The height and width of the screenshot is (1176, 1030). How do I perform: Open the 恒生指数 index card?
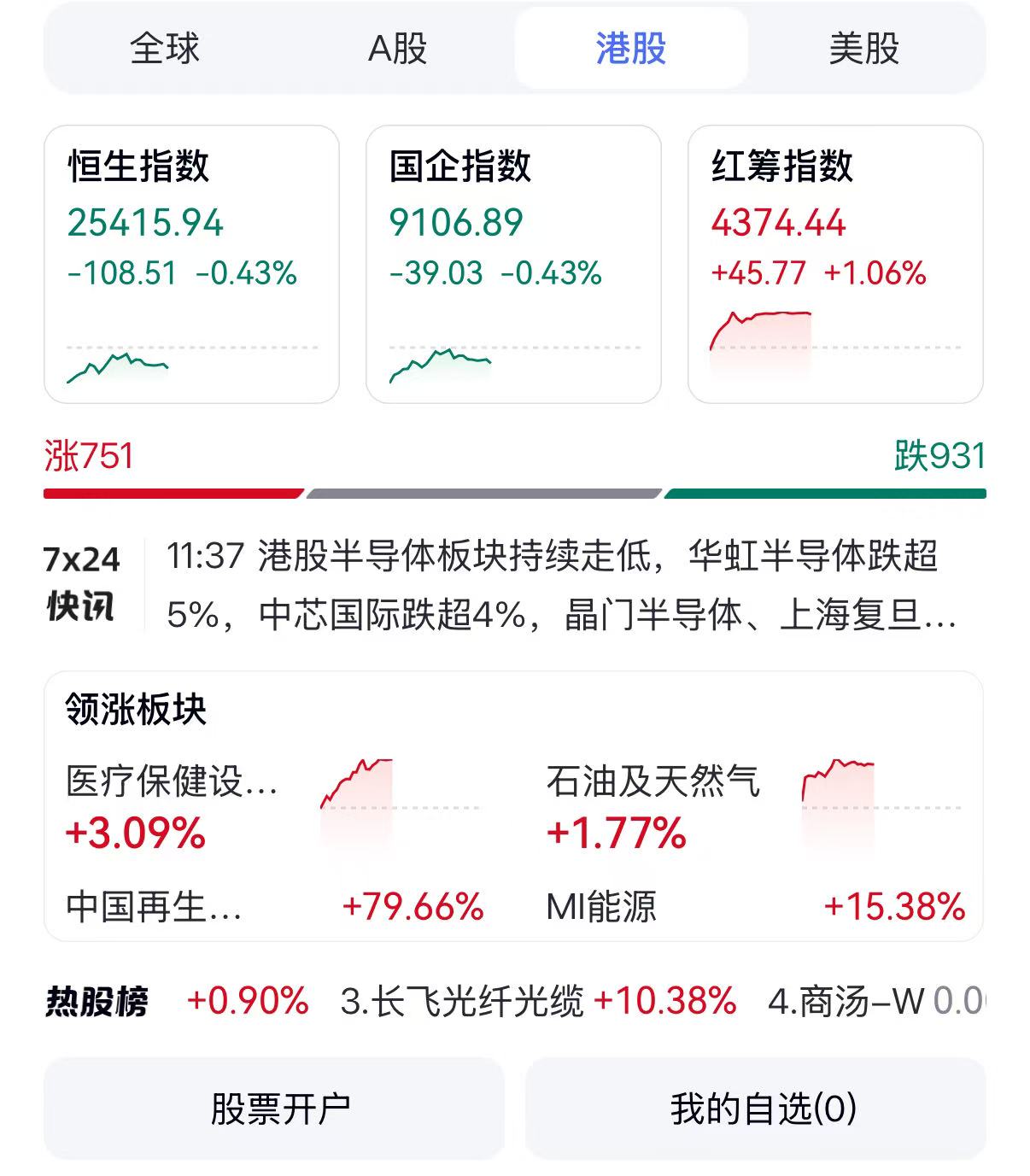click(191, 264)
